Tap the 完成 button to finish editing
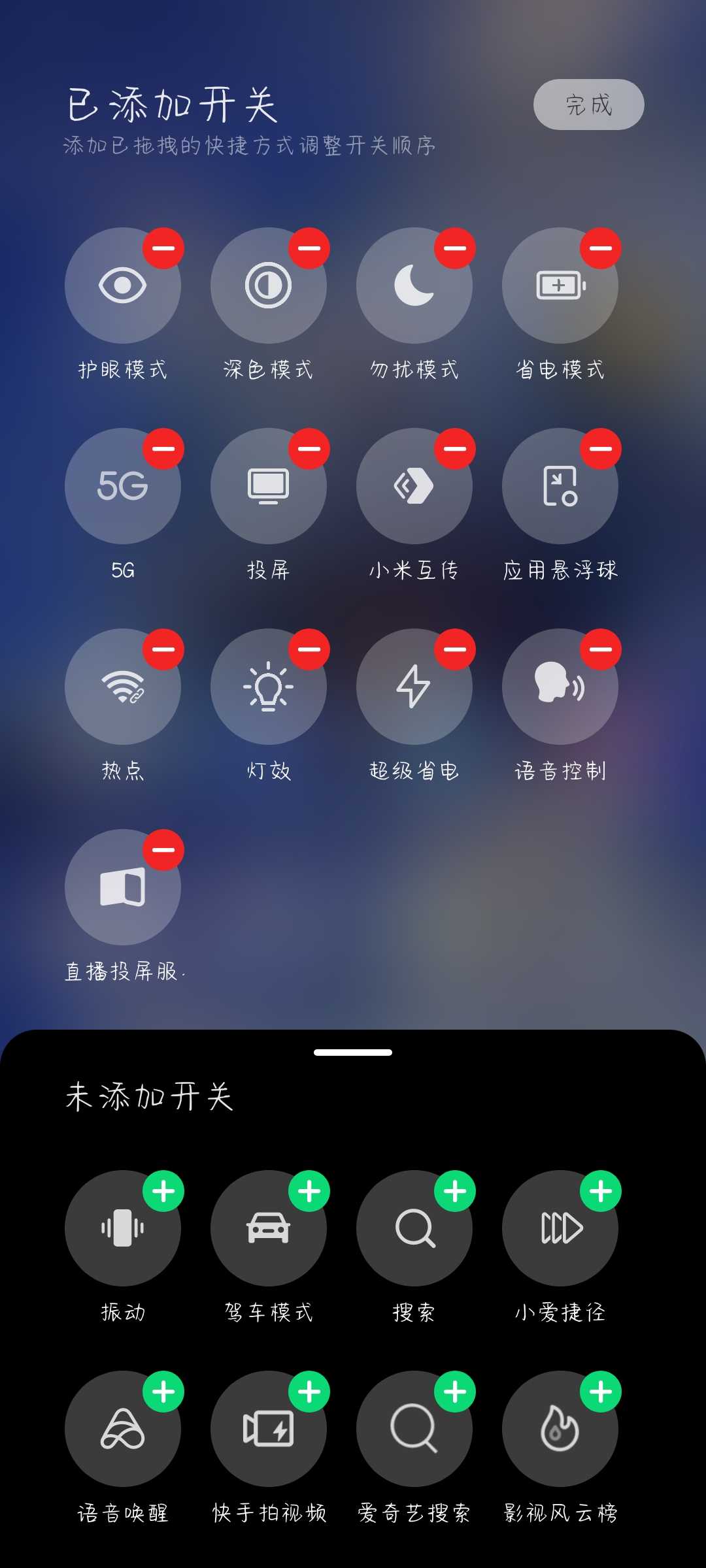706x1568 pixels. [588, 105]
